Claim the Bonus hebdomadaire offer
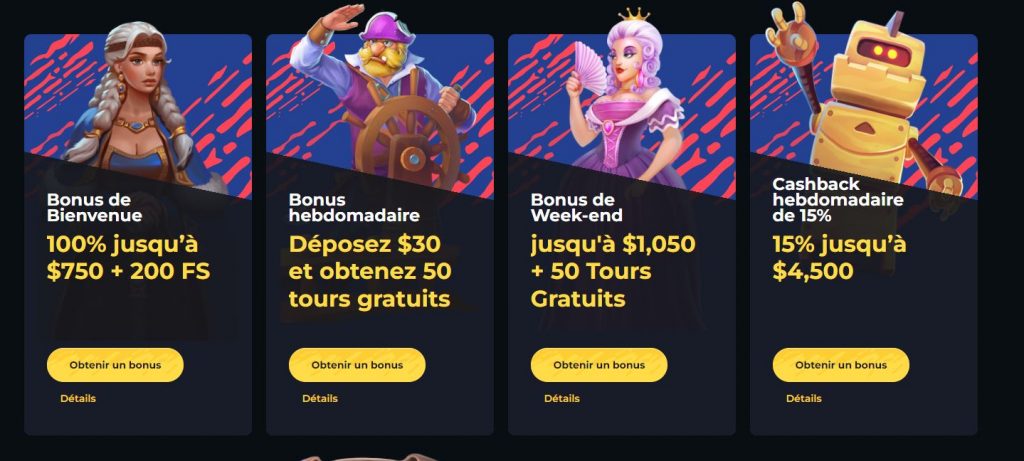The height and width of the screenshot is (461, 1024). [x=357, y=365]
